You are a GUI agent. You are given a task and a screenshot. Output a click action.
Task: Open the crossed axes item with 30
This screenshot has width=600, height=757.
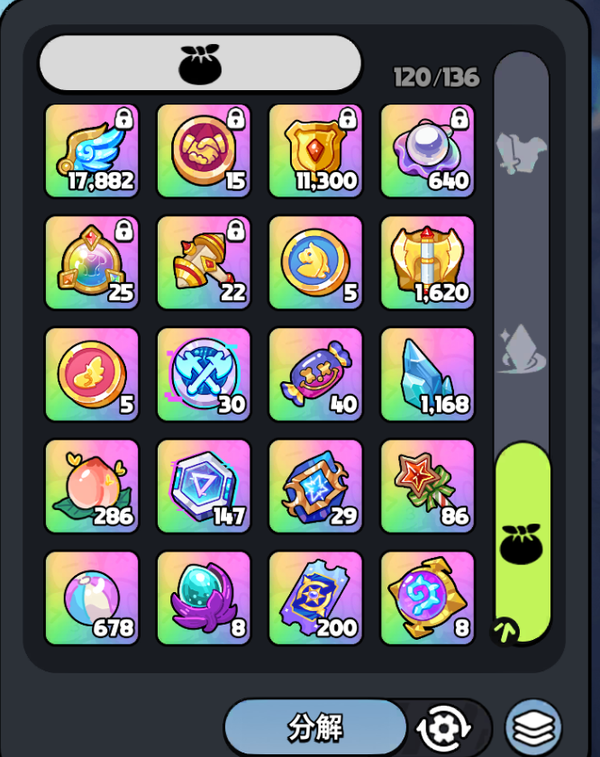click(x=204, y=374)
